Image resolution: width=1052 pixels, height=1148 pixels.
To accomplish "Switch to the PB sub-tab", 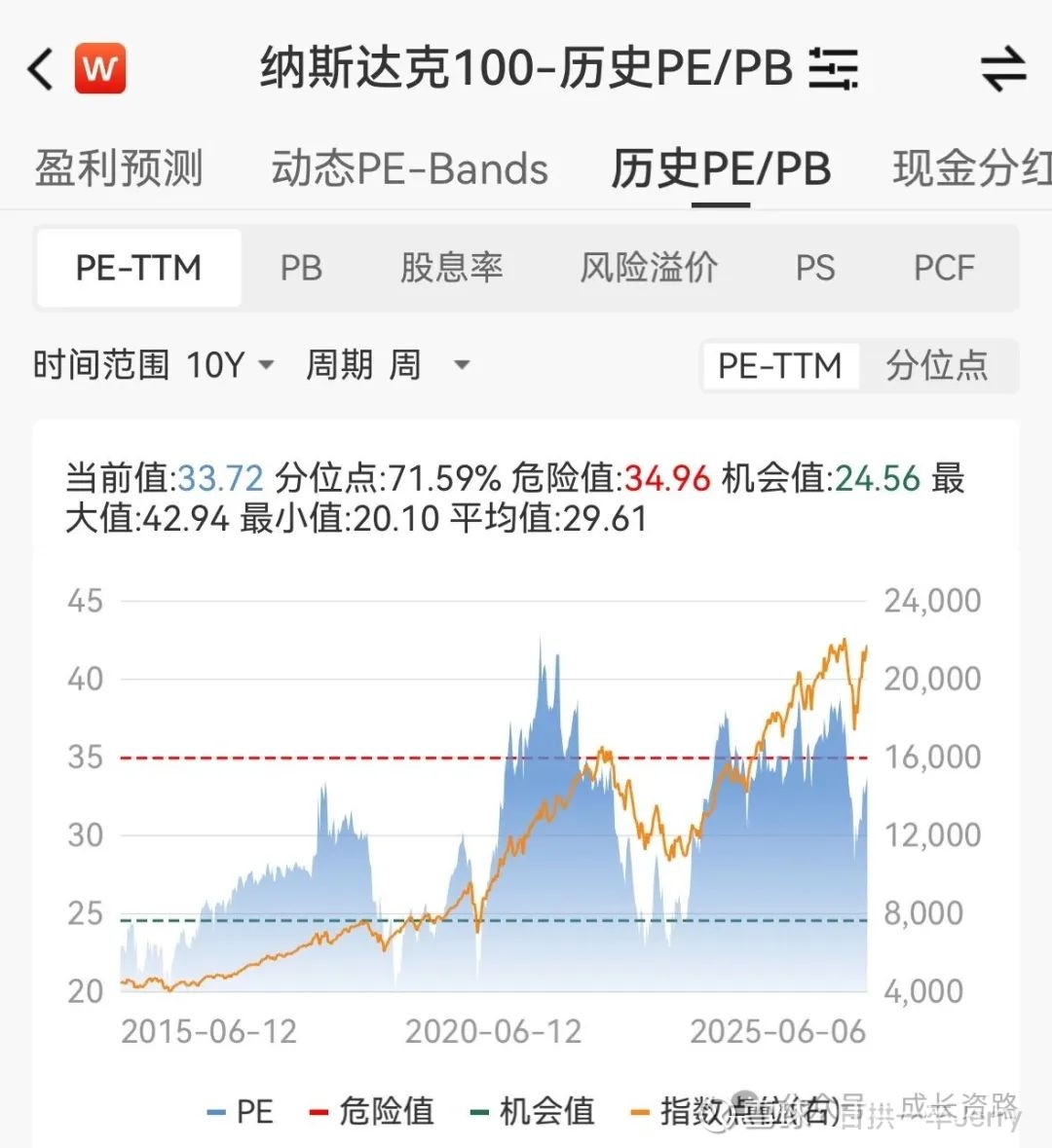I will 301,268.
